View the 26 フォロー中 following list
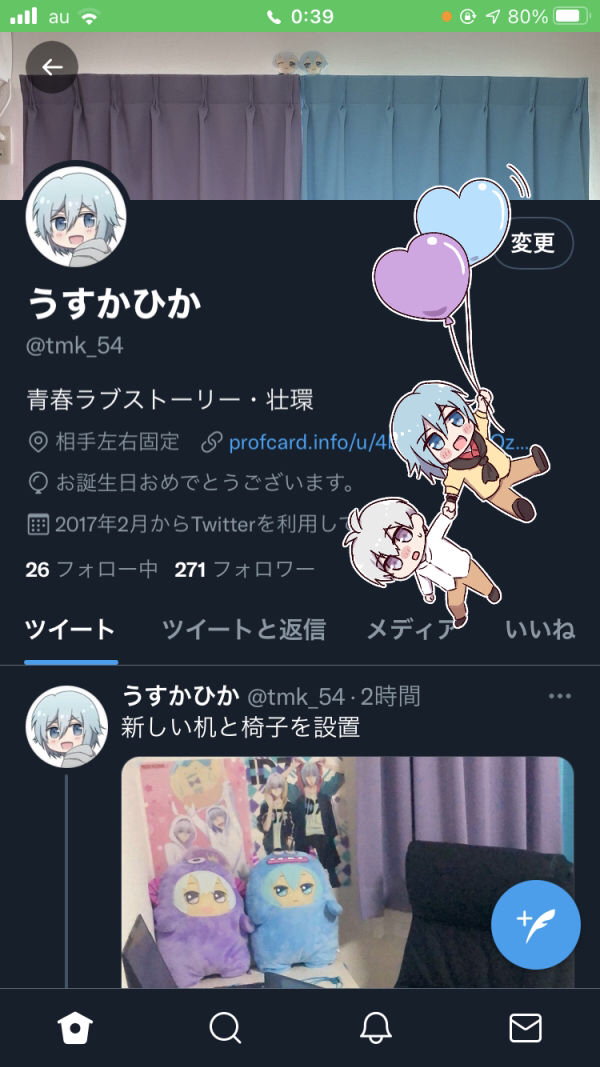Screen dimensions: 600x1067 pyautogui.click(x=91, y=570)
